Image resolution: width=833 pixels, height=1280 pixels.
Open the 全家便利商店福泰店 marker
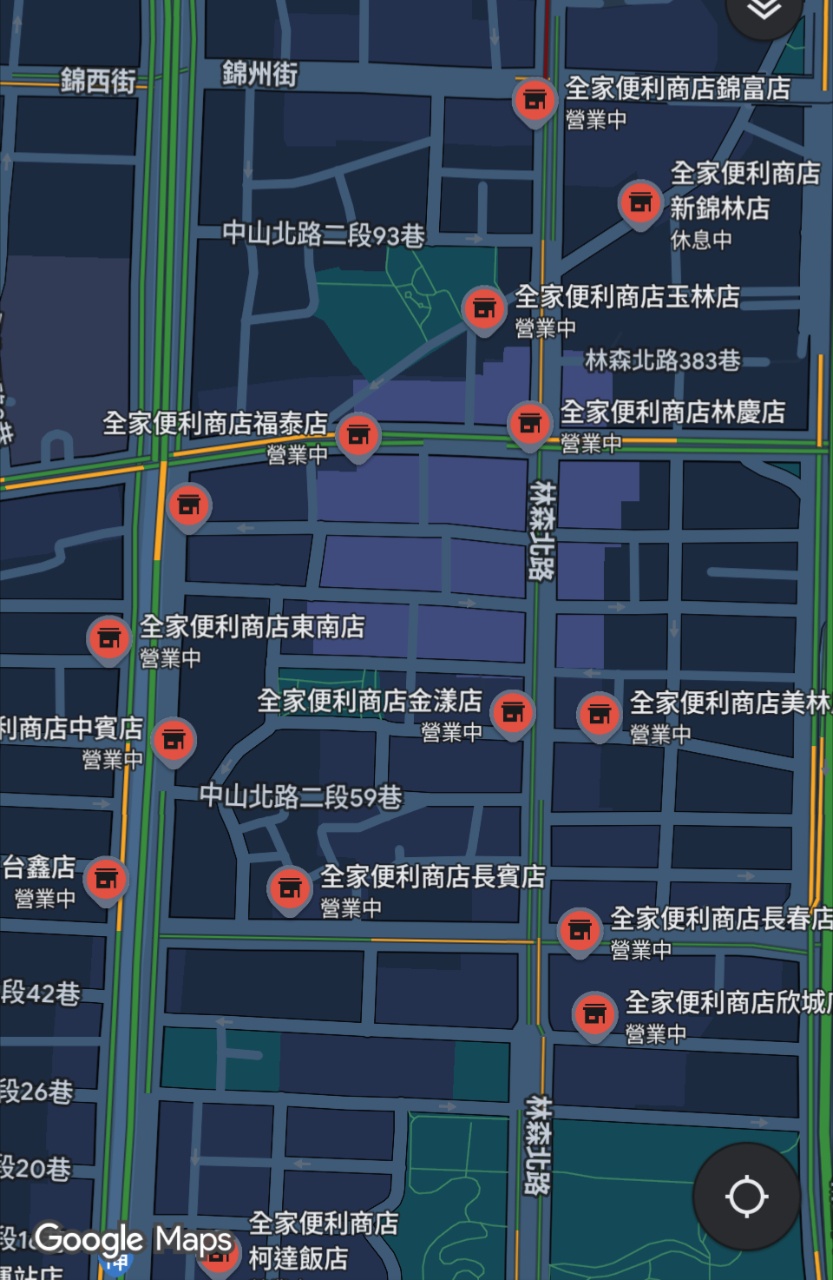[358, 435]
